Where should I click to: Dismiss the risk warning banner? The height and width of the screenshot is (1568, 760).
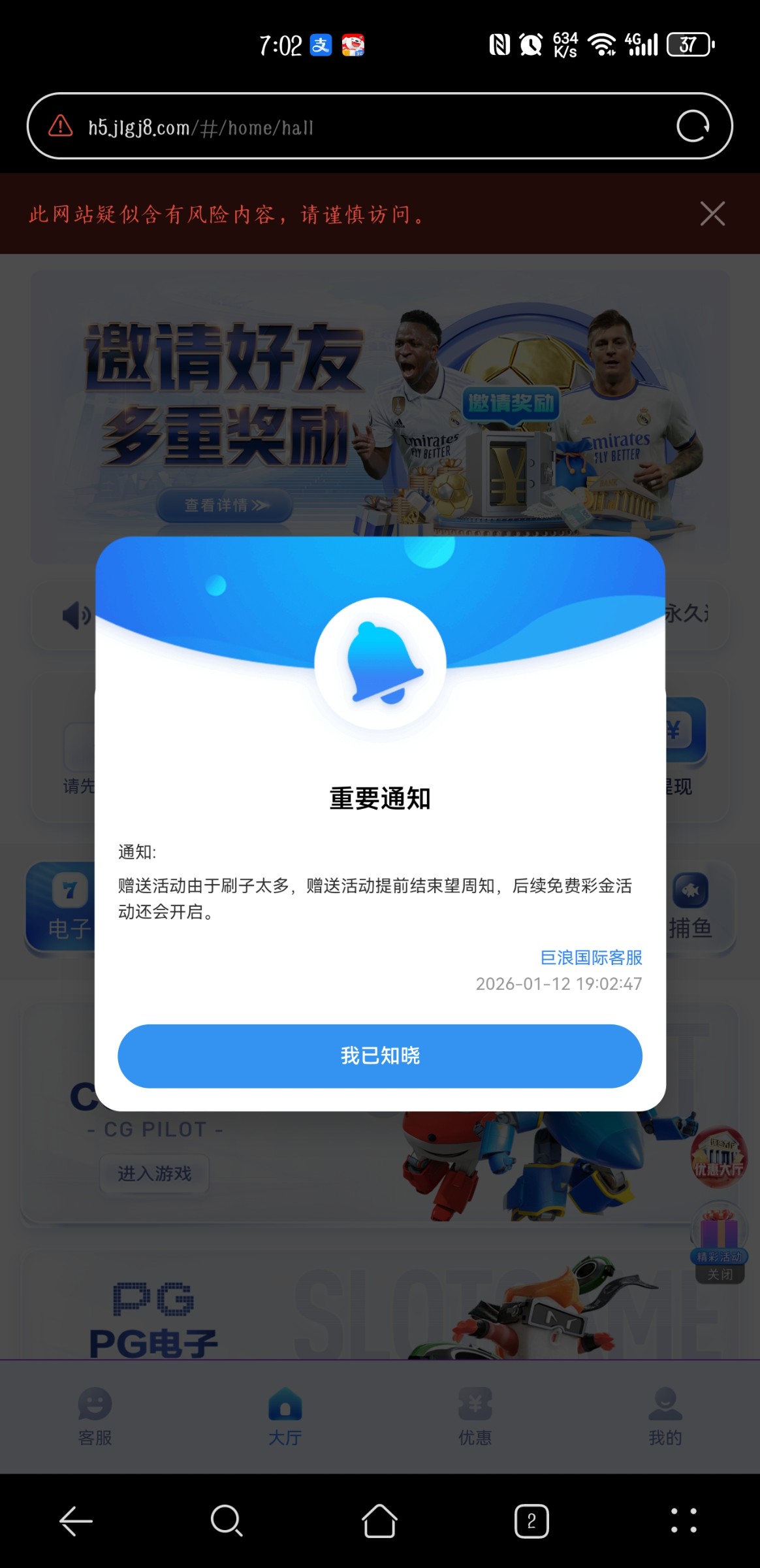(712, 214)
